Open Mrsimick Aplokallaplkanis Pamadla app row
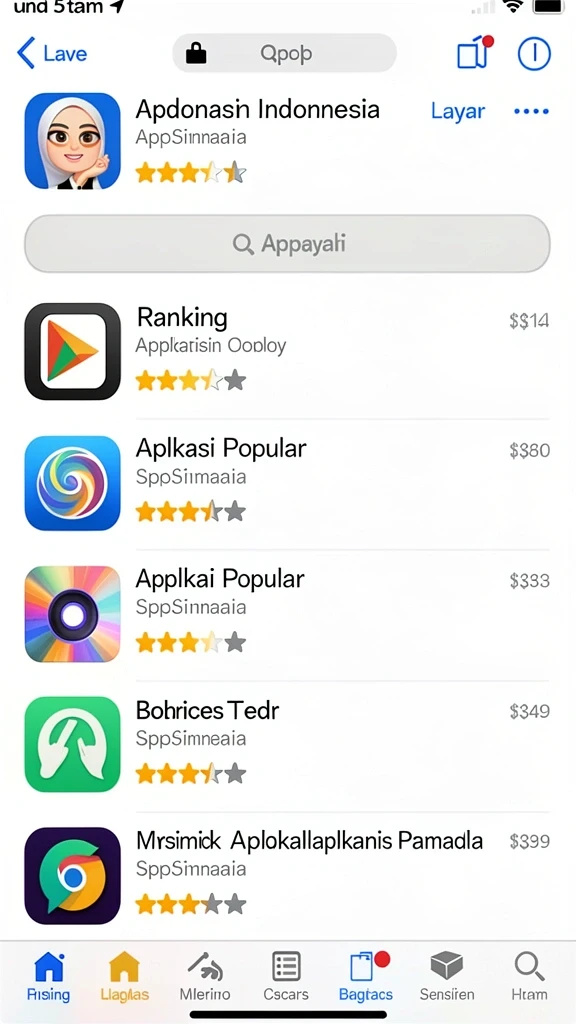The width and height of the screenshot is (576, 1024). (287, 875)
